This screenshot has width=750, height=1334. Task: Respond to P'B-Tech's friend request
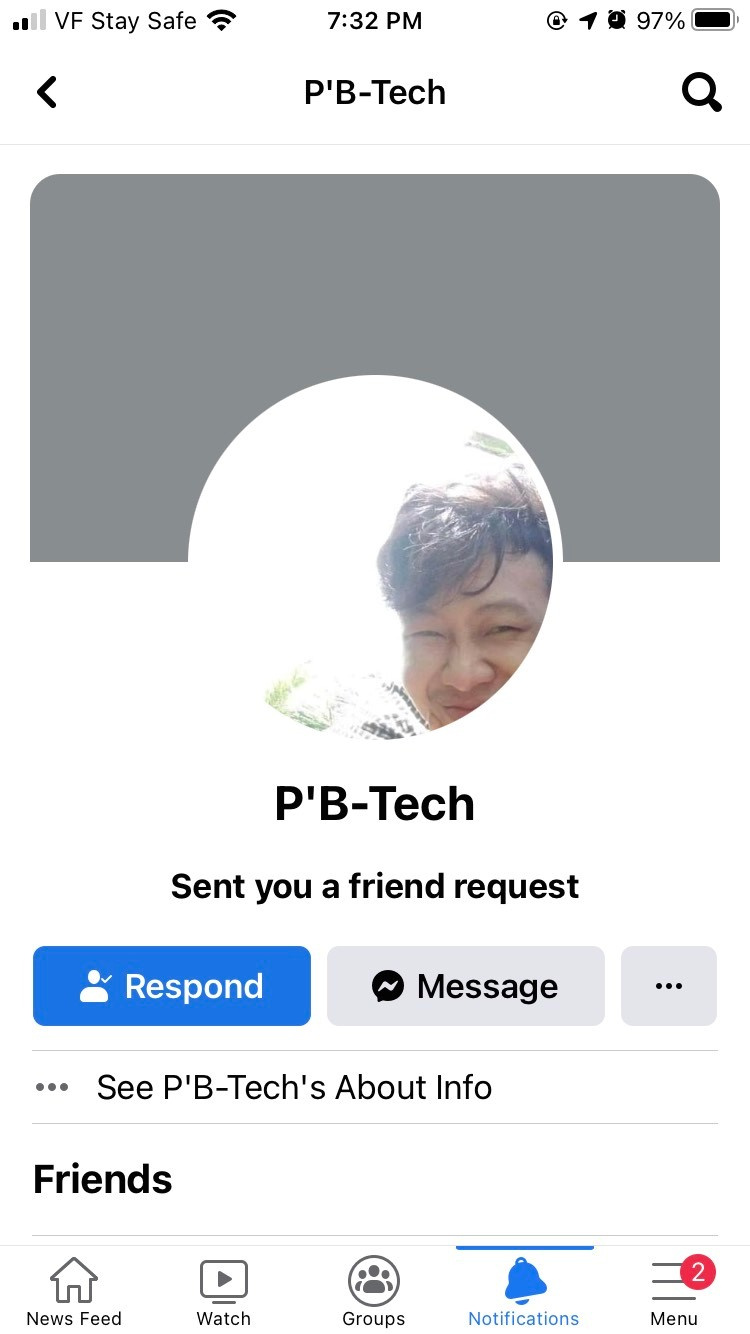pos(172,986)
